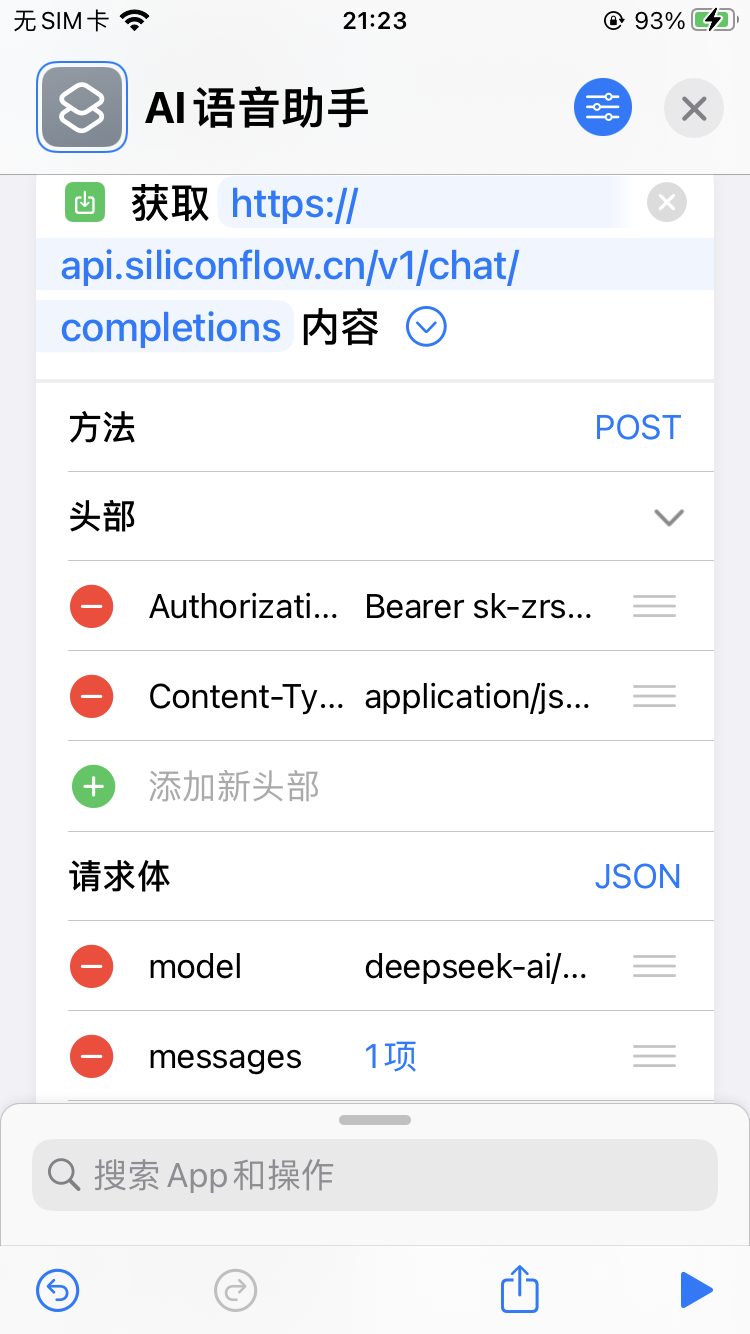Remove the model field from request body

tap(92, 966)
